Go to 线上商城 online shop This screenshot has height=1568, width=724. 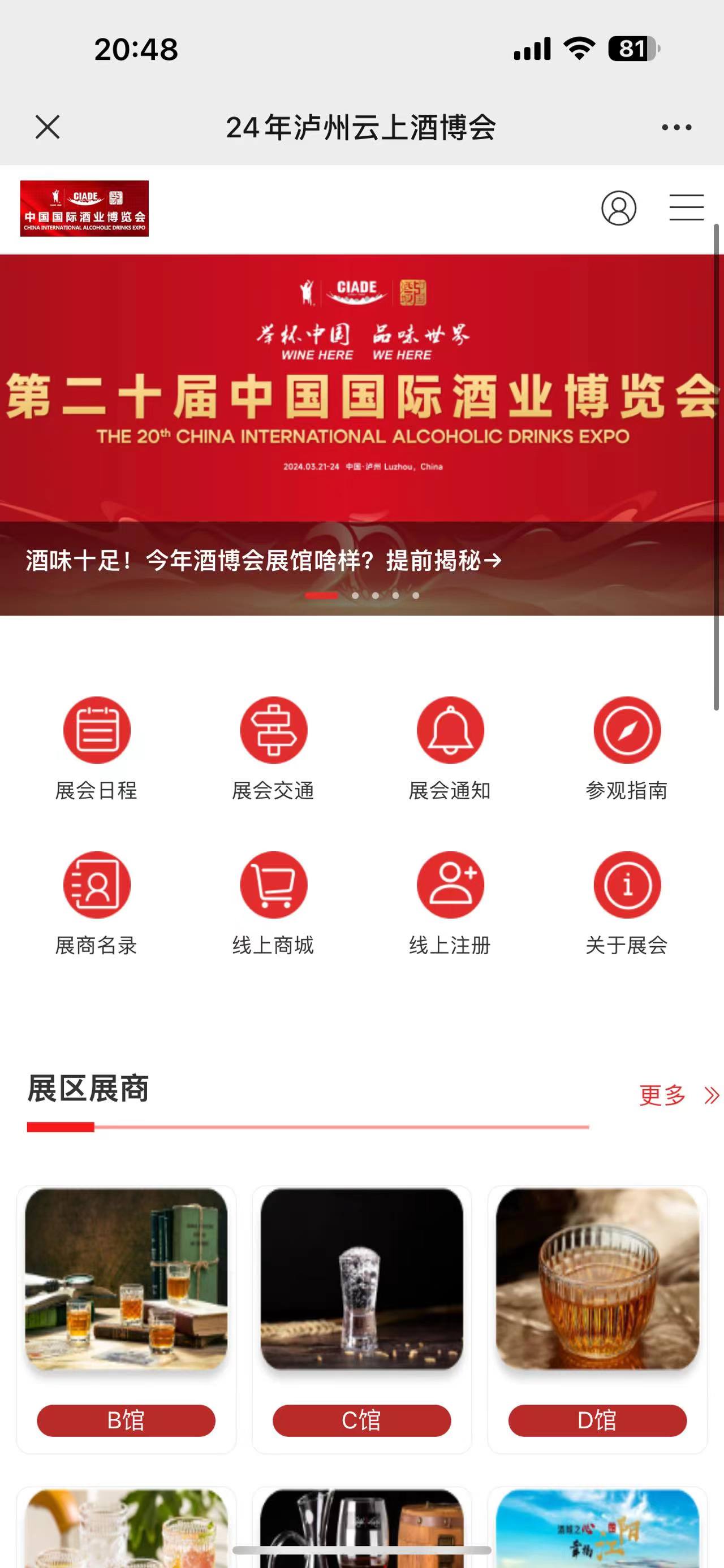pyautogui.click(x=273, y=902)
